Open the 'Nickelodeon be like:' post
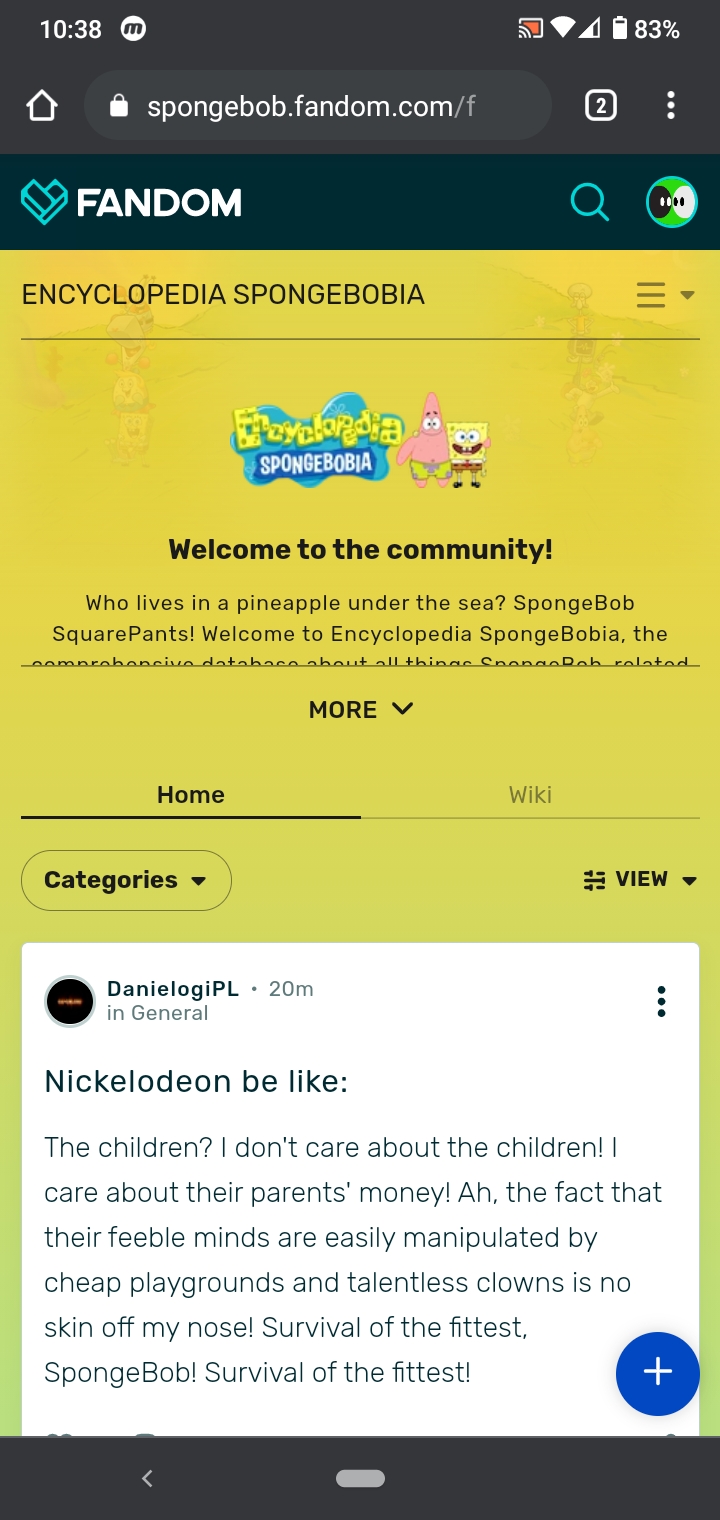Viewport: 720px width, 1520px height. click(x=196, y=1081)
